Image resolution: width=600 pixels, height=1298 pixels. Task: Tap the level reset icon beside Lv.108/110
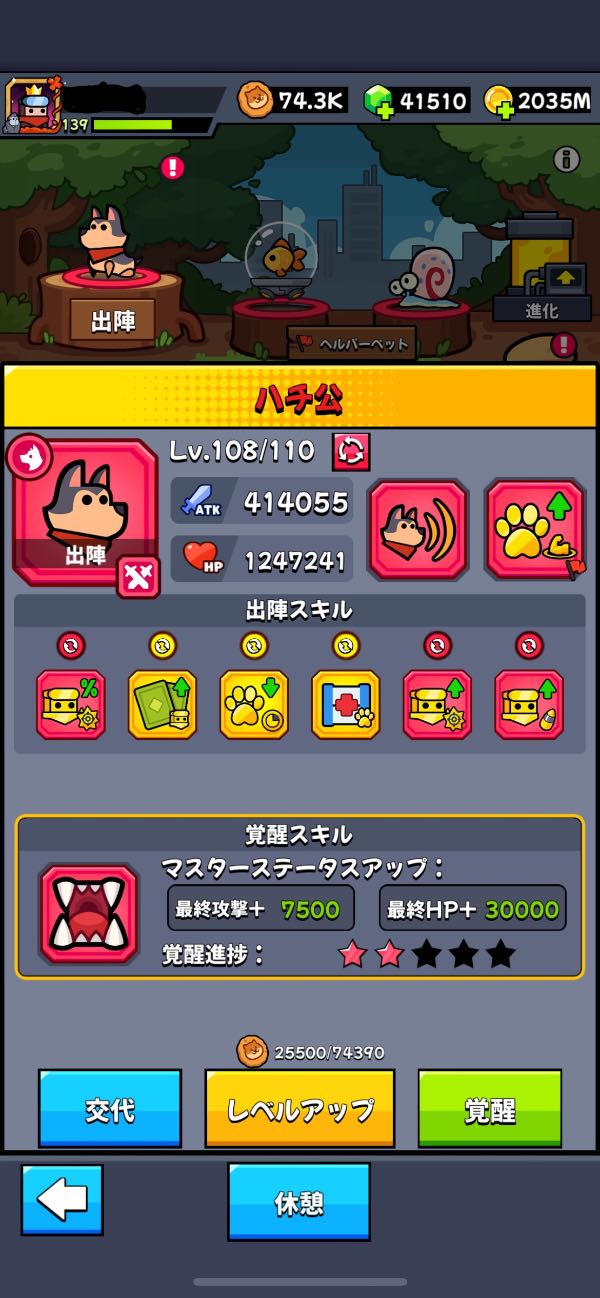[x=351, y=452]
